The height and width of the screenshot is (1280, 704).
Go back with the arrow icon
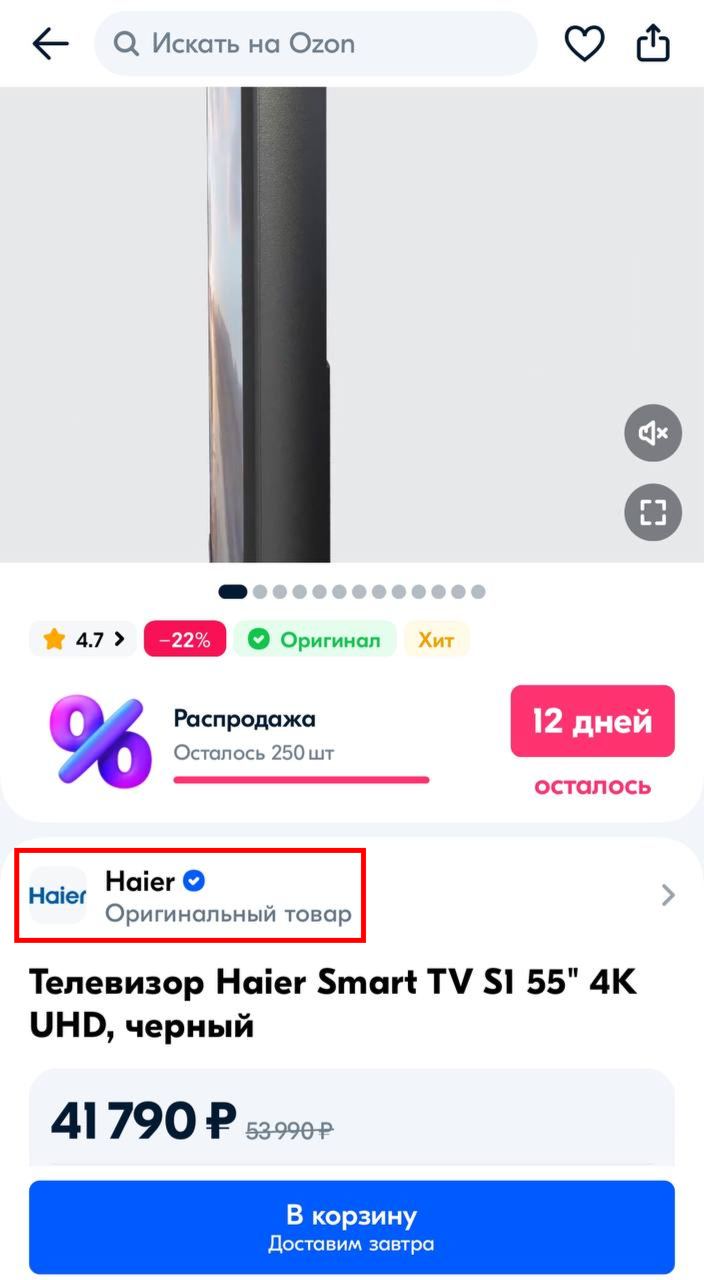tap(50, 44)
